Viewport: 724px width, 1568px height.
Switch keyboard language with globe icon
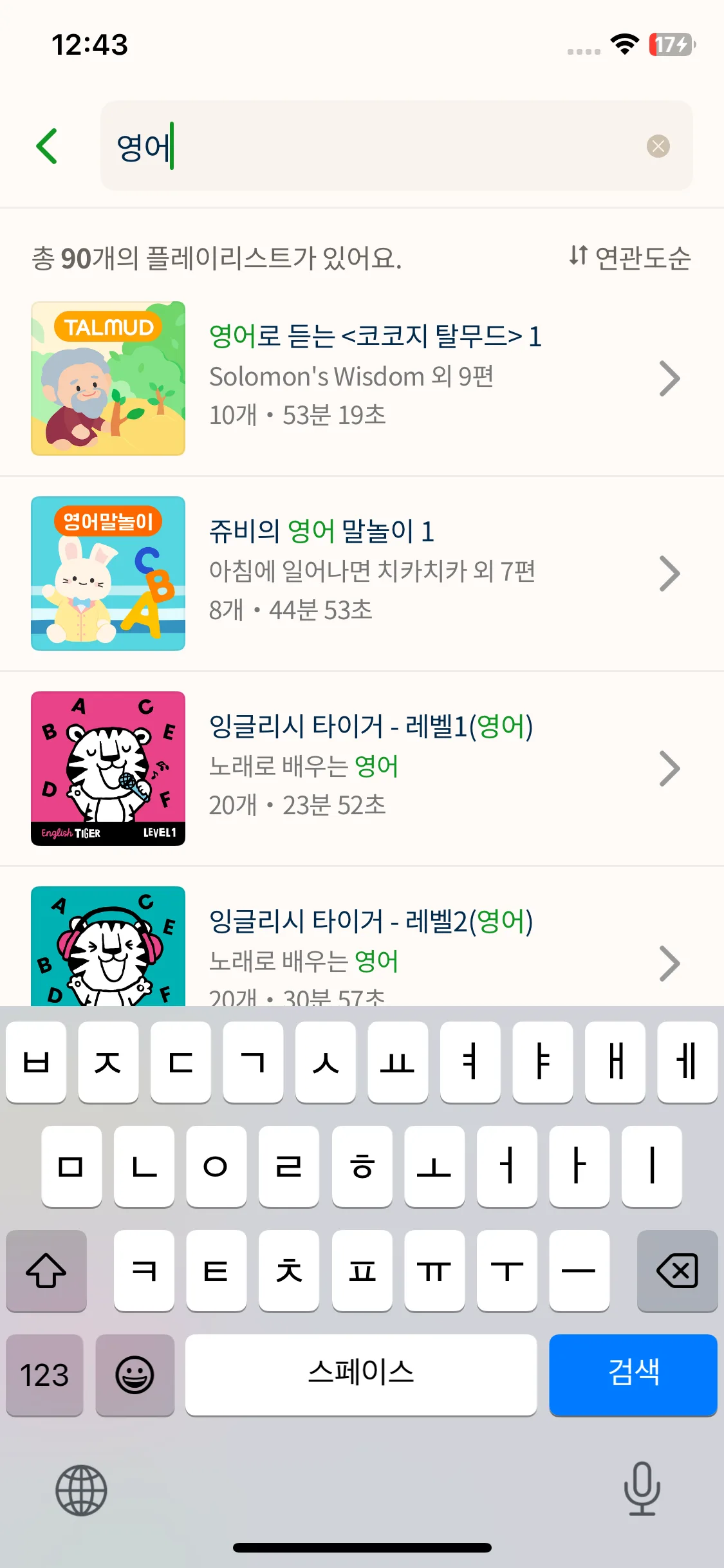pyautogui.click(x=81, y=1489)
